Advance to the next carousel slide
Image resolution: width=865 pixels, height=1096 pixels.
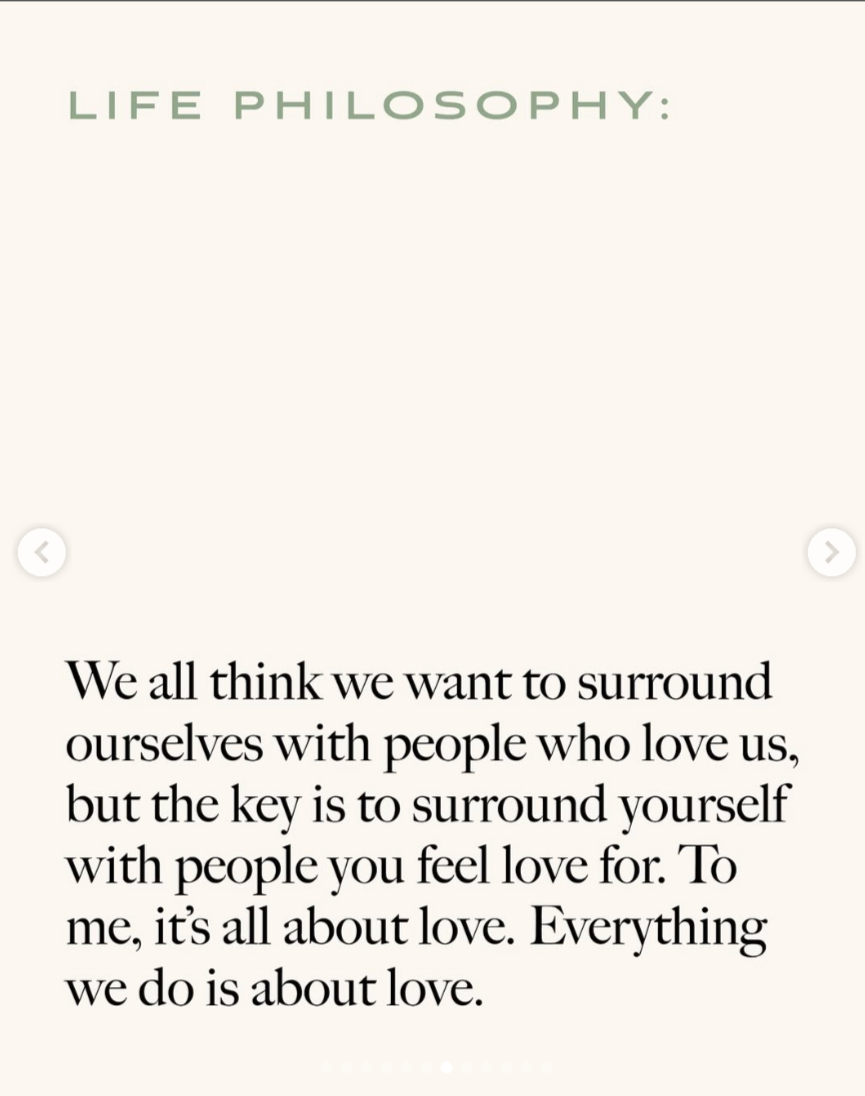[831, 552]
